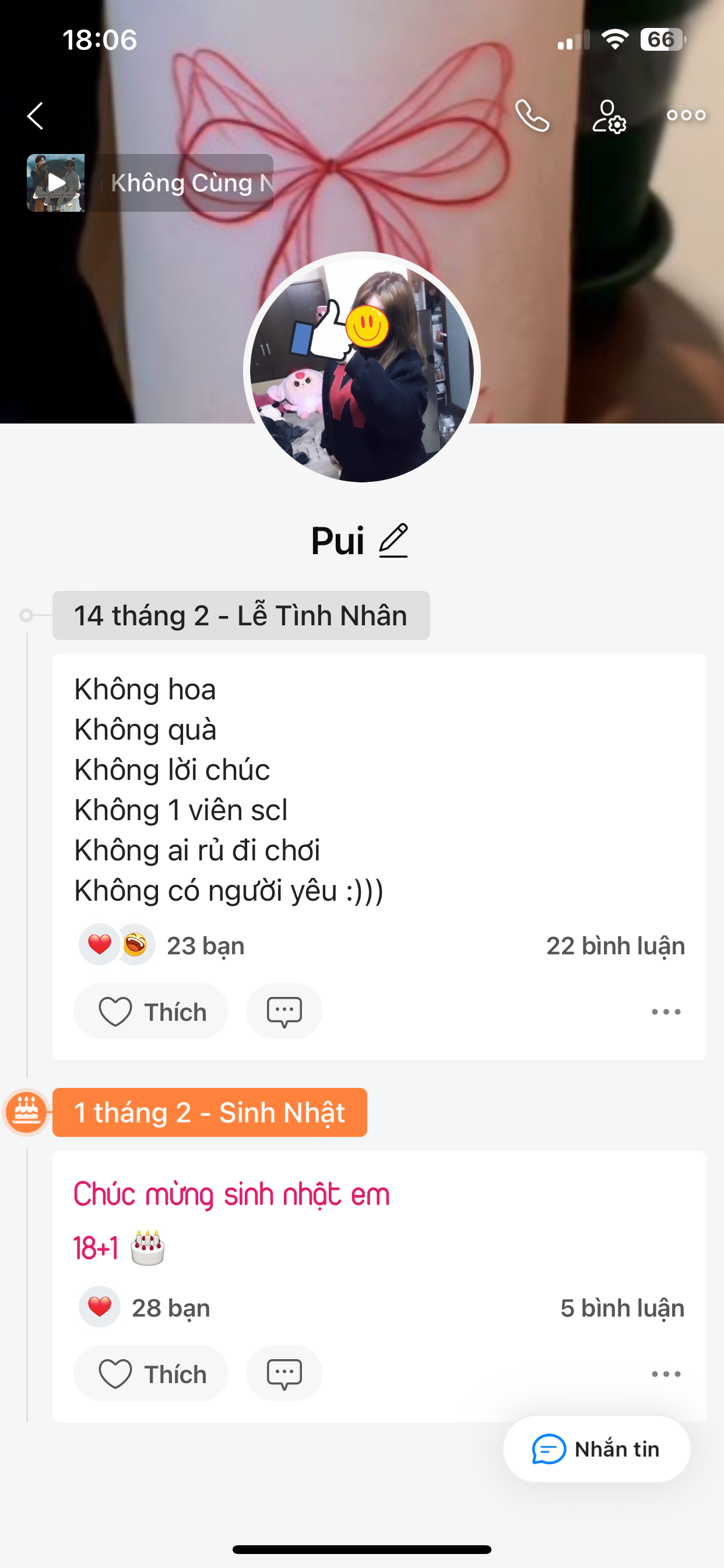This screenshot has height=1568, width=724.
Task: Open the Chúc mừng sinh nhật em post
Action: click(231, 1194)
